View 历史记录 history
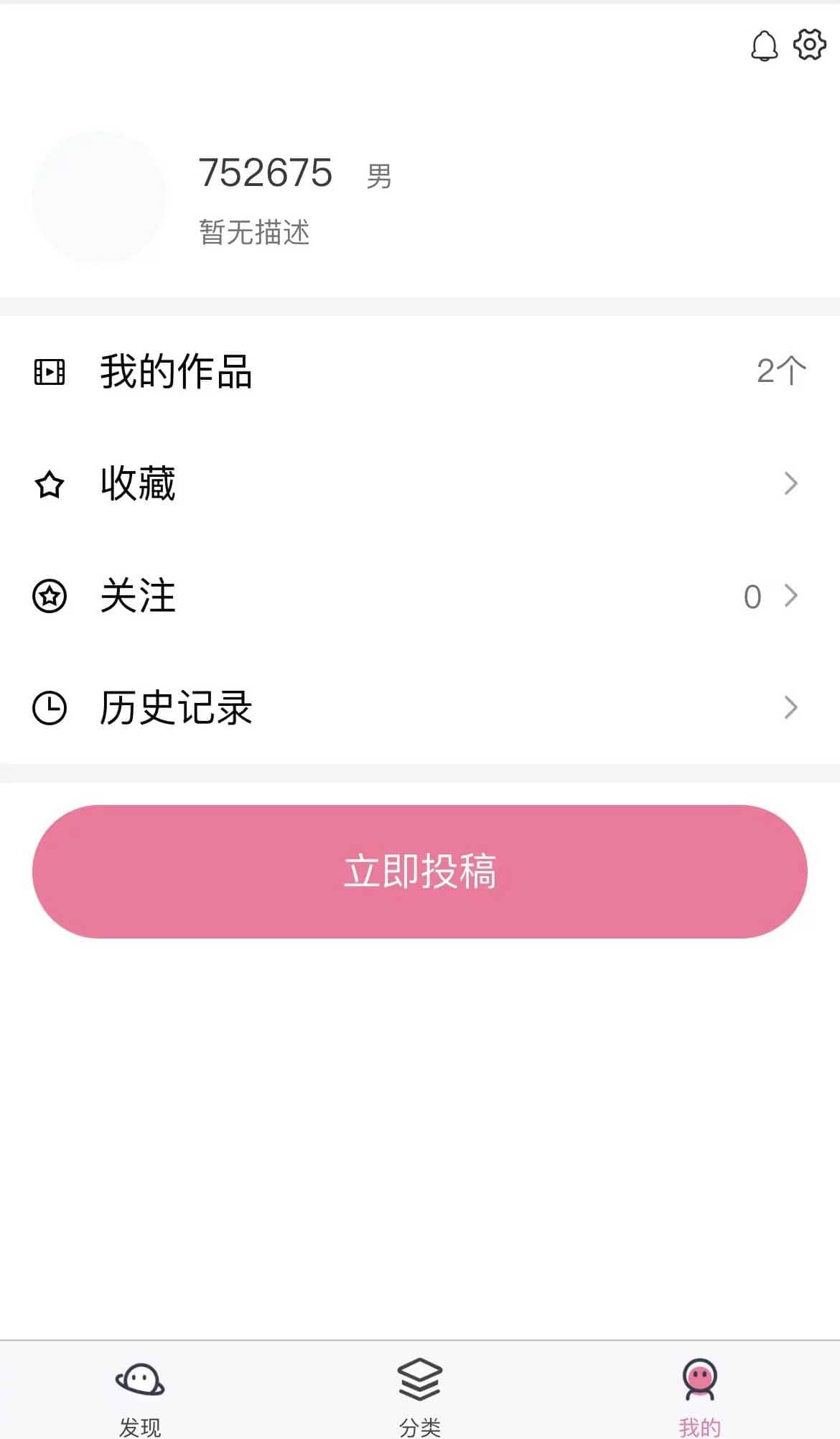This screenshot has height=1439, width=840. (420, 708)
